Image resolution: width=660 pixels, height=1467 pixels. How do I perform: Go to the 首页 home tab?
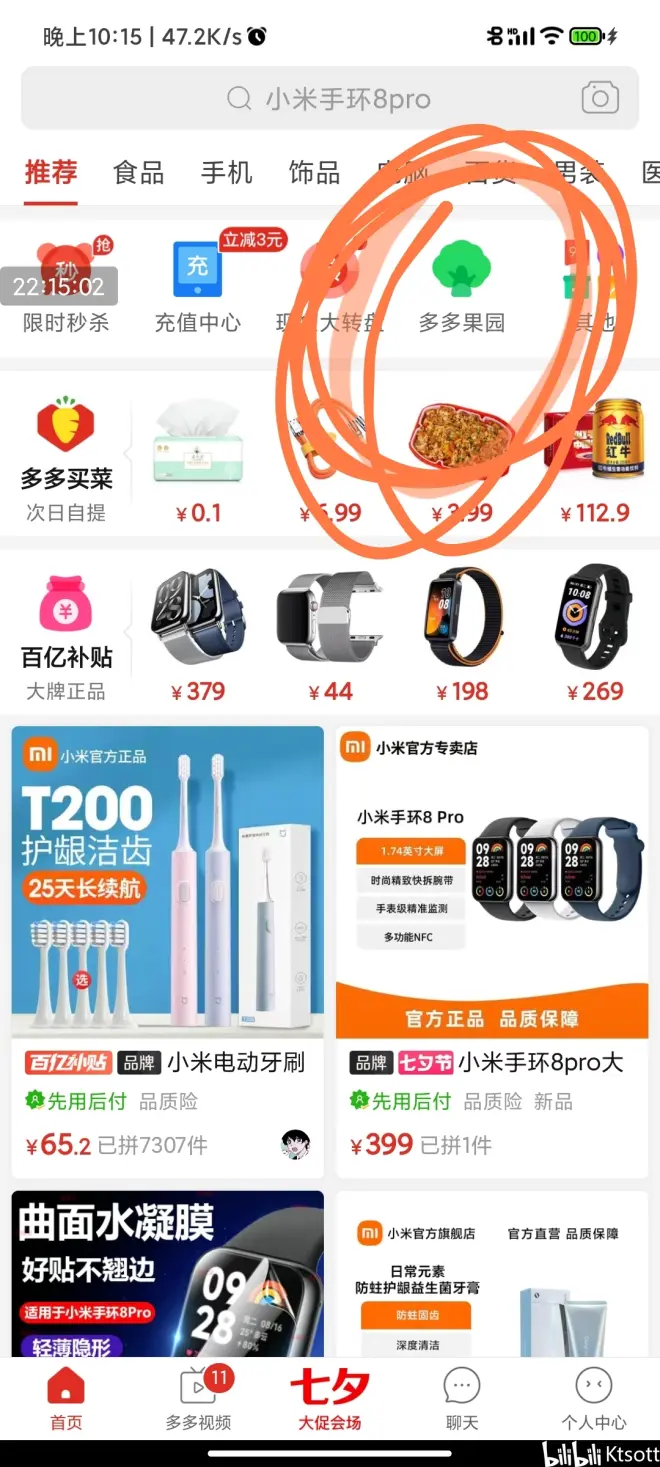(x=66, y=1398)
